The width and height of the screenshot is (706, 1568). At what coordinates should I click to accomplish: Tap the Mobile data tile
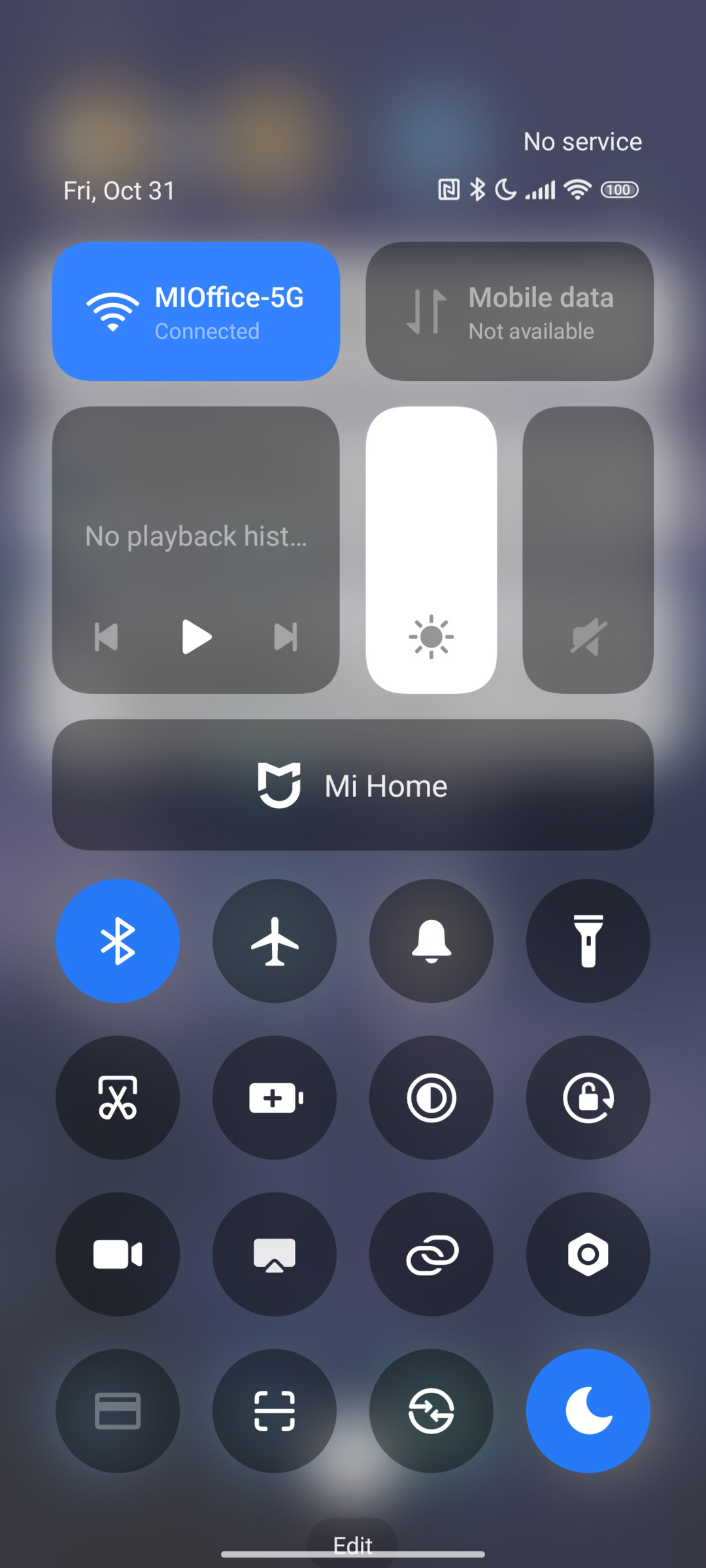(510, 312)
